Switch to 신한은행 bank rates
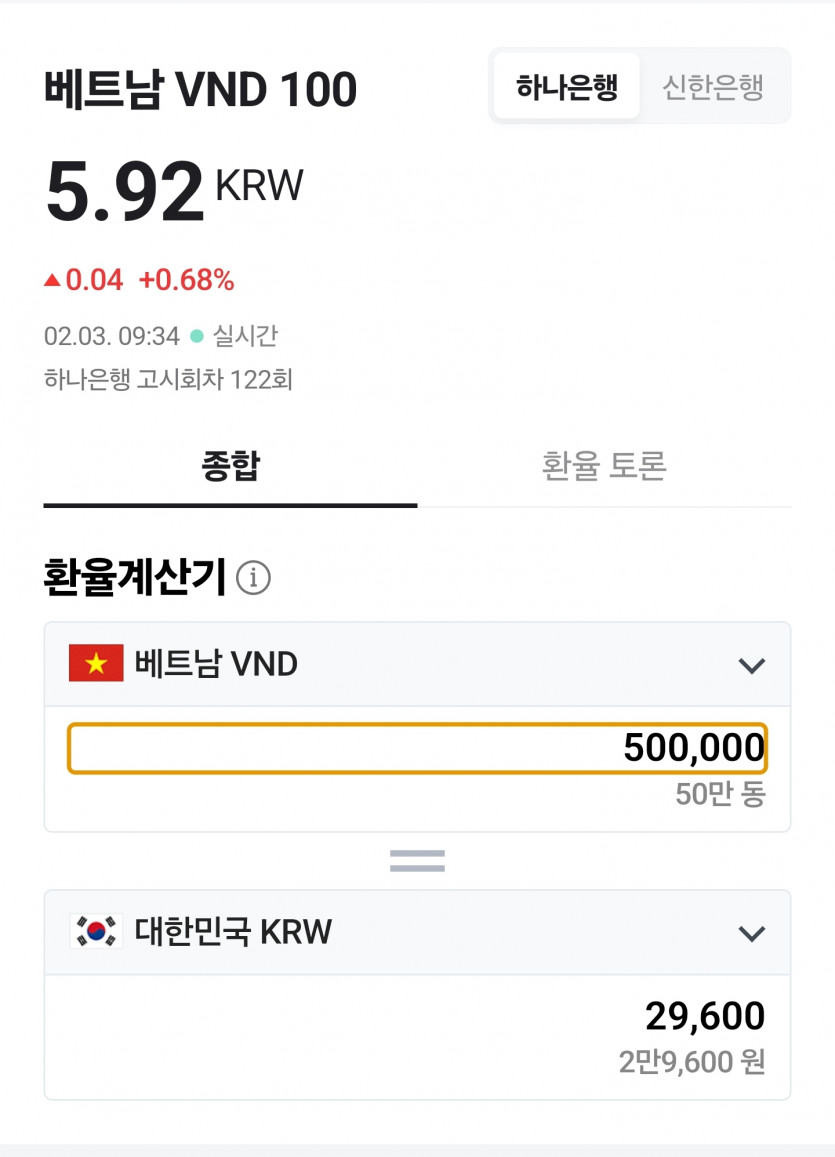Screen dimensions: 835x1157 tap(712, 87)
